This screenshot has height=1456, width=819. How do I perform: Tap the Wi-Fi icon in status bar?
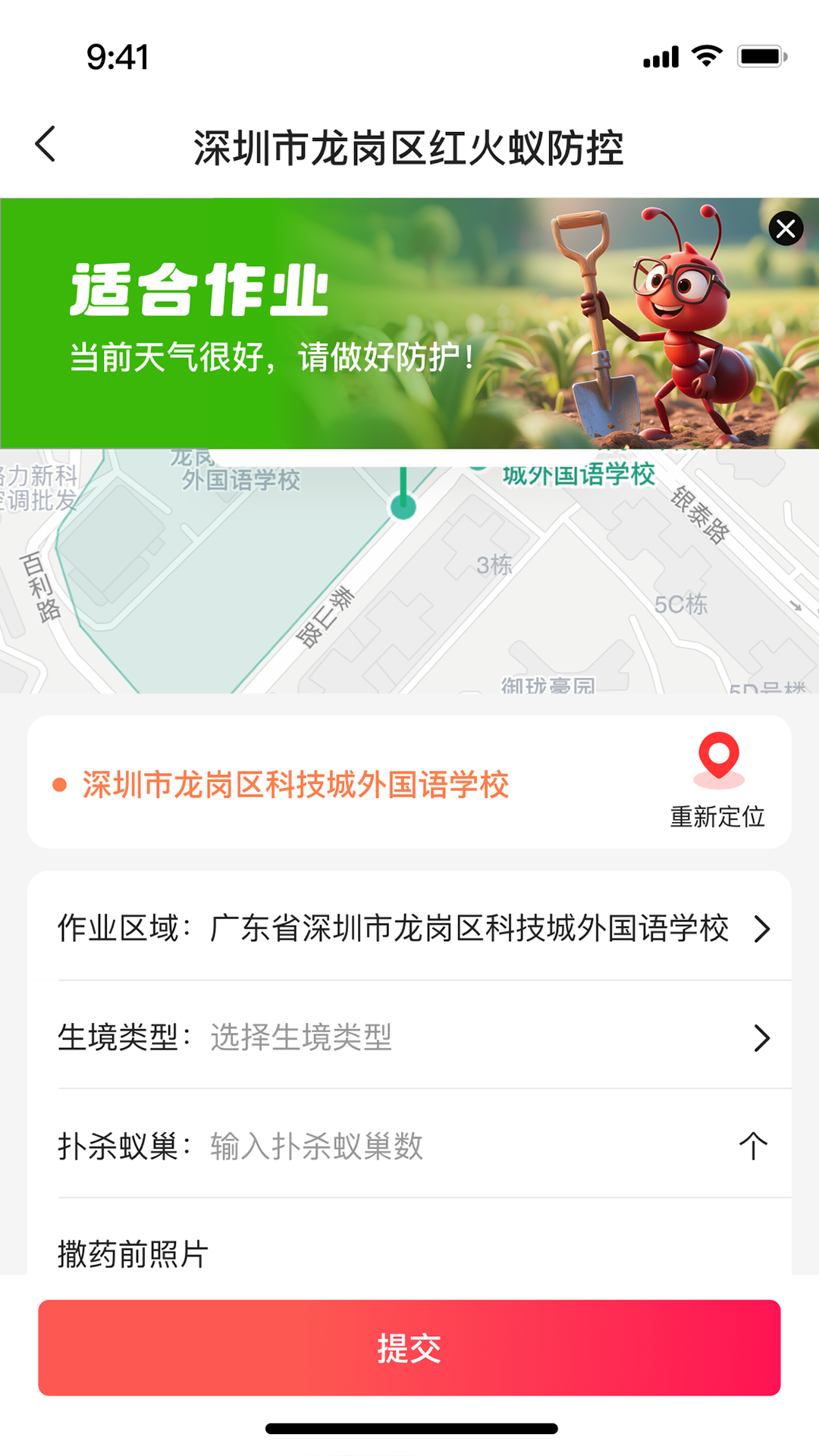coord(707,55)
